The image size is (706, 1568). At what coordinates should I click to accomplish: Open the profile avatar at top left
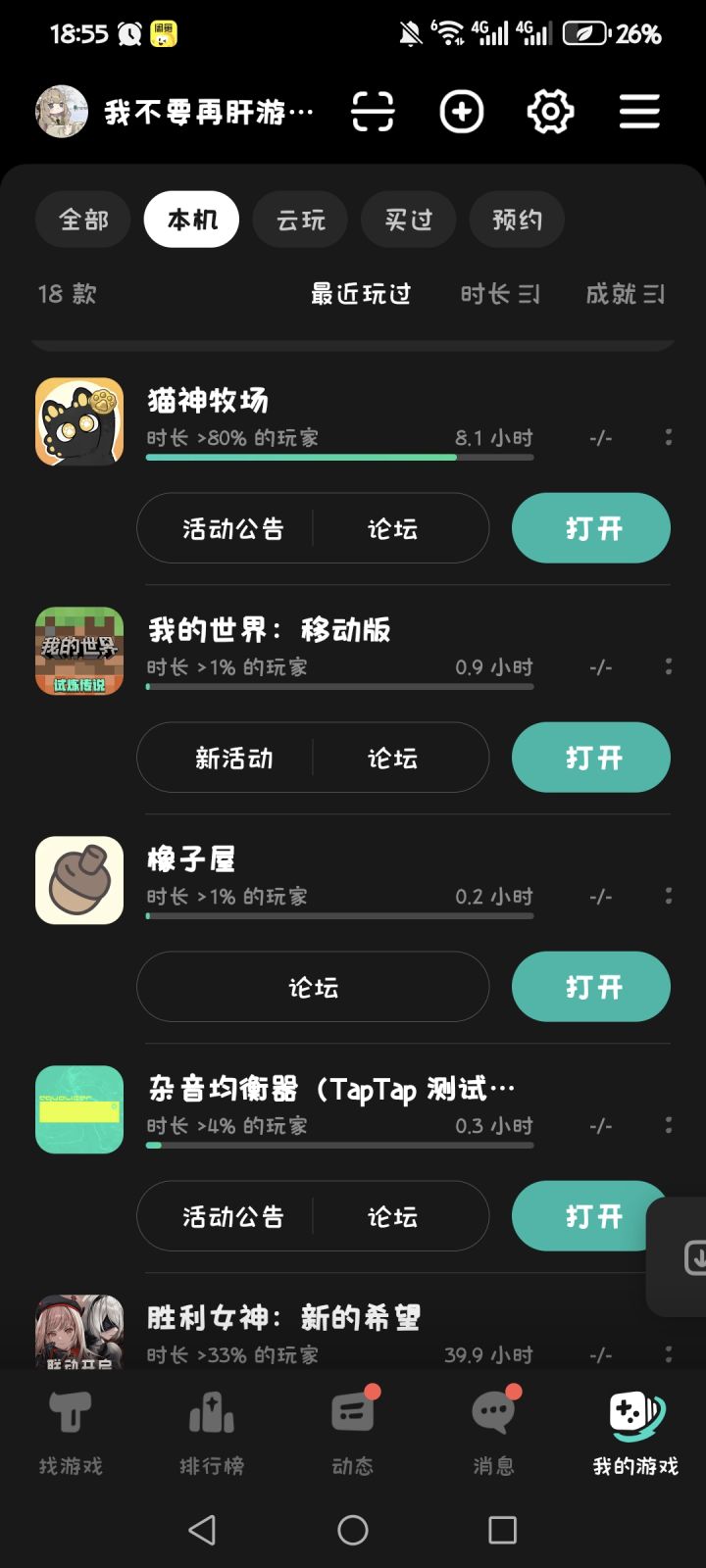pyautogui.click(x=60, y=111)
